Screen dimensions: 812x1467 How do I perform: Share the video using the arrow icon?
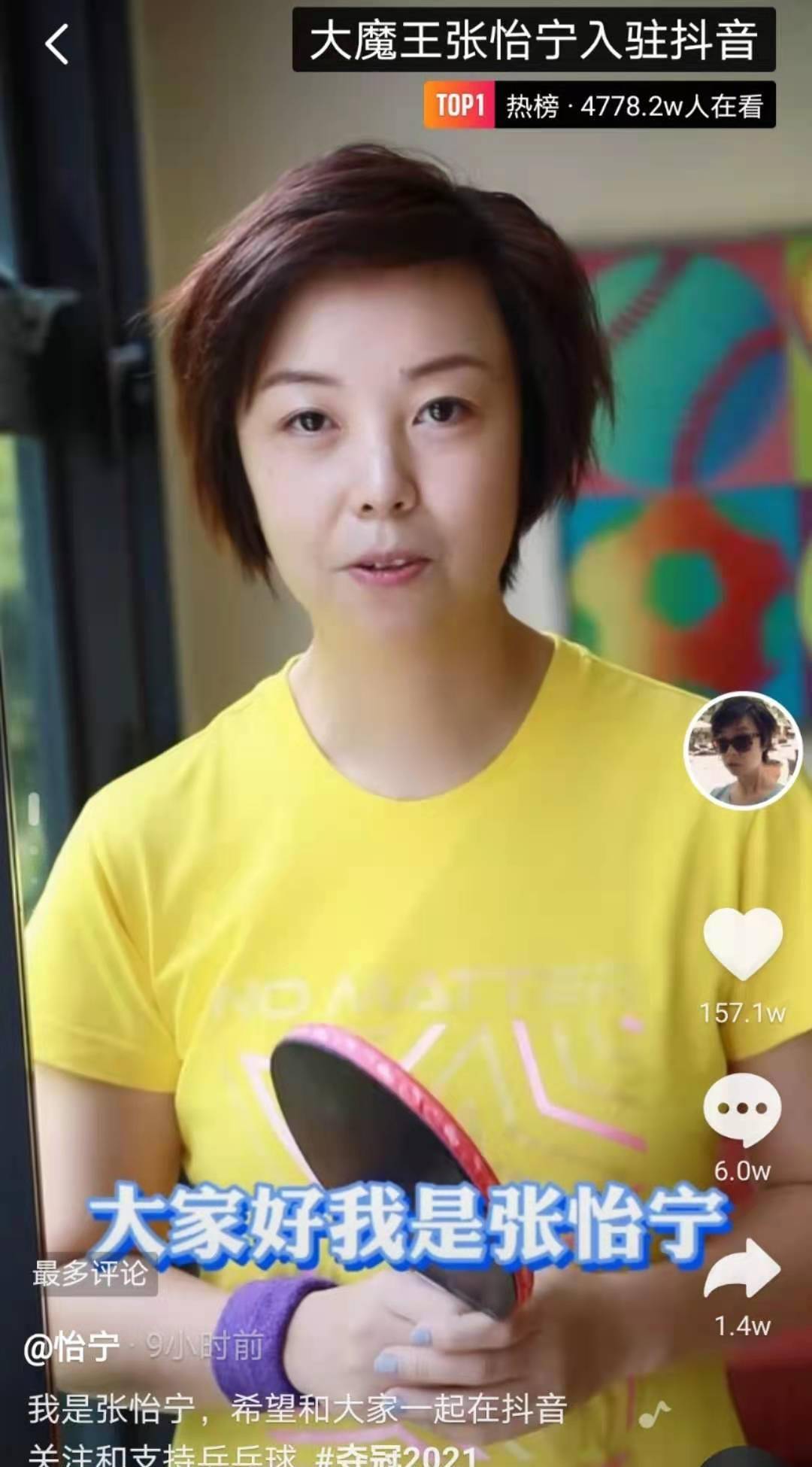742,1270
